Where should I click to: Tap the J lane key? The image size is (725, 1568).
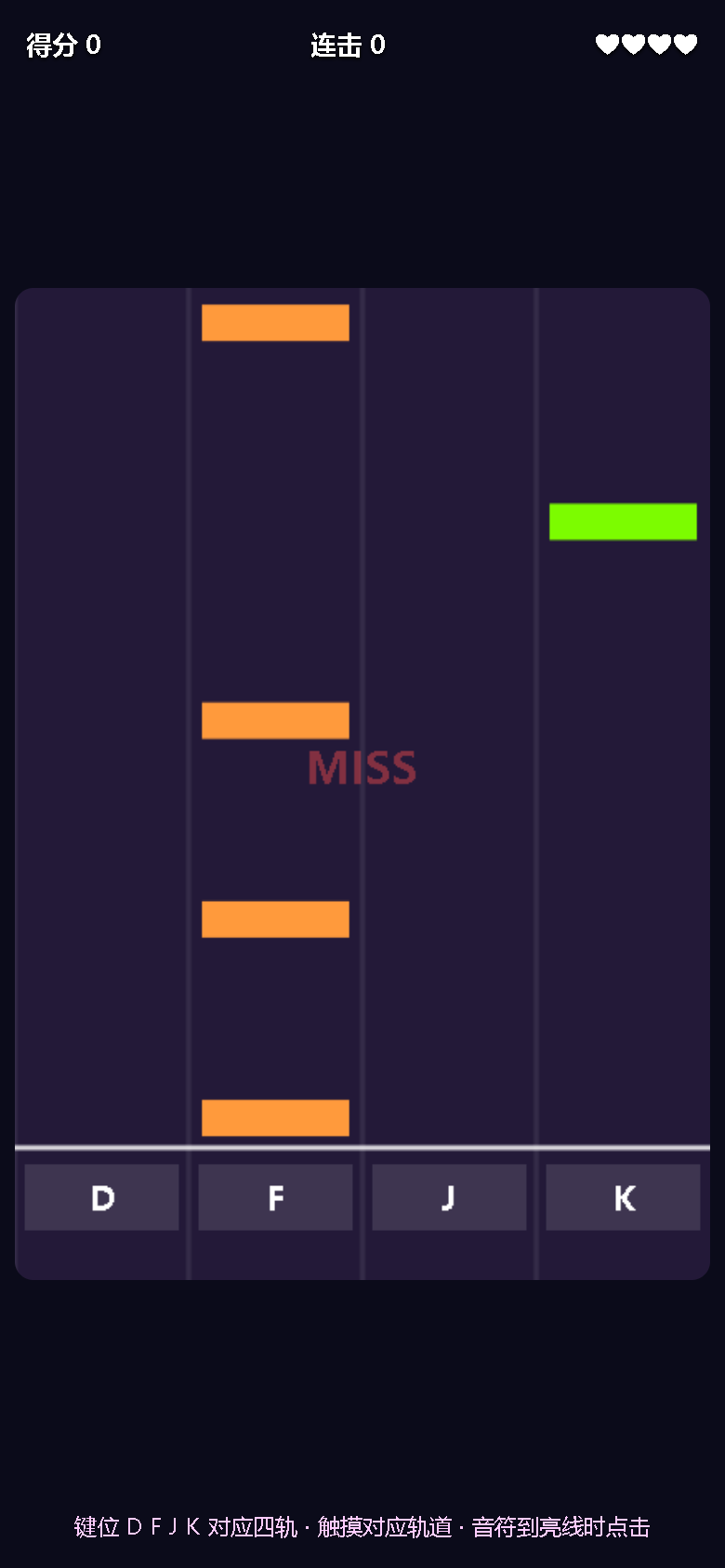[x=450, y=1197]
